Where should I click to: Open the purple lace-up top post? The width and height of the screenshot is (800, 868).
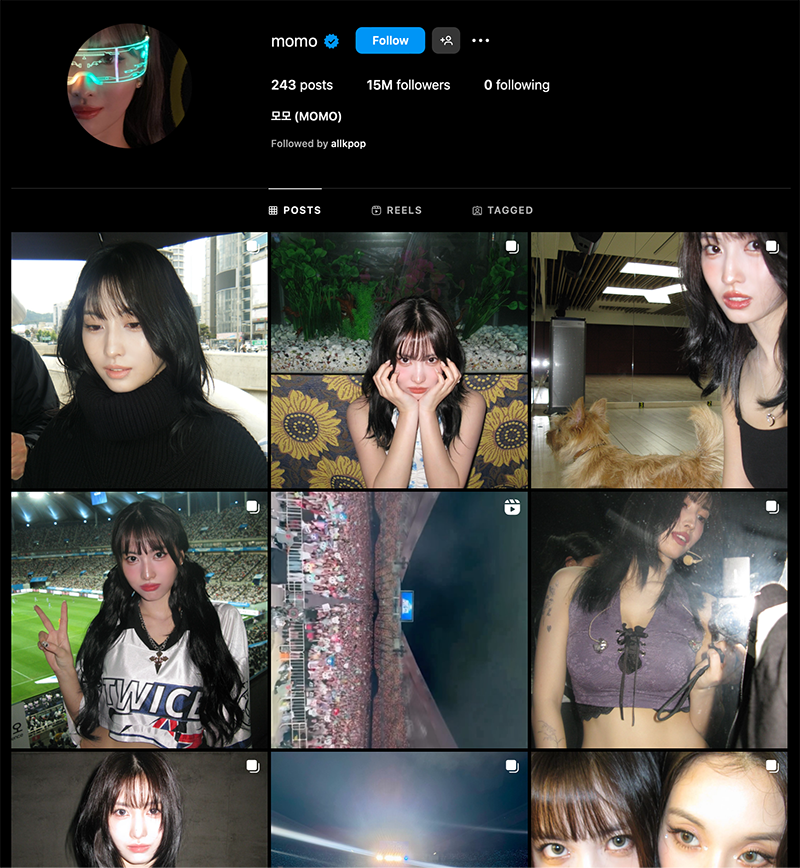[659, 620]
